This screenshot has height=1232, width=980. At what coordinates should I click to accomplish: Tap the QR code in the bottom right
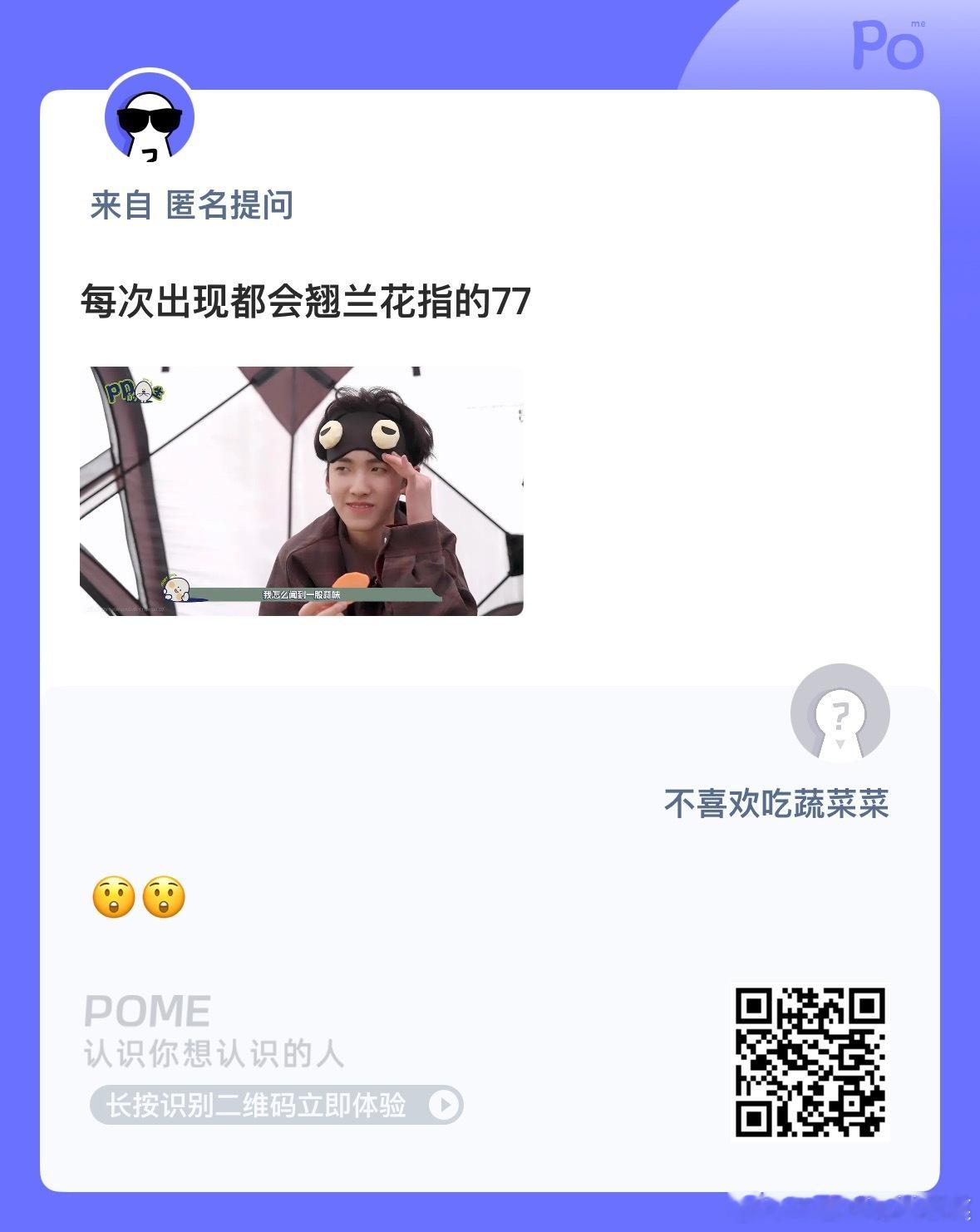point(808,1062)
